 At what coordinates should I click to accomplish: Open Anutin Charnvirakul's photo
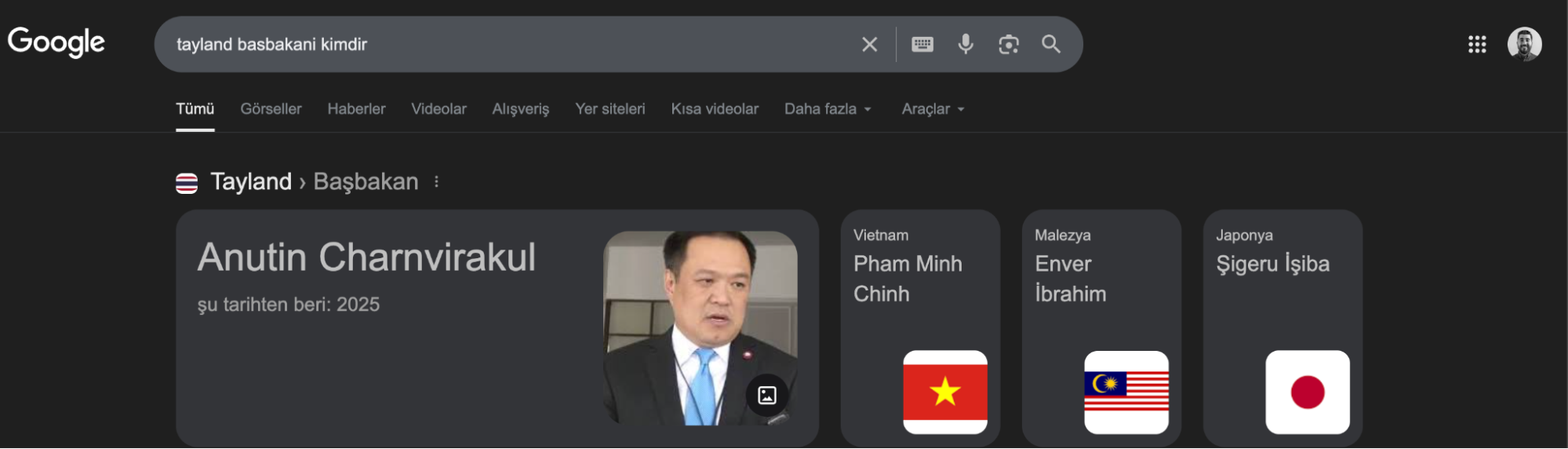[x=700, y=328]
